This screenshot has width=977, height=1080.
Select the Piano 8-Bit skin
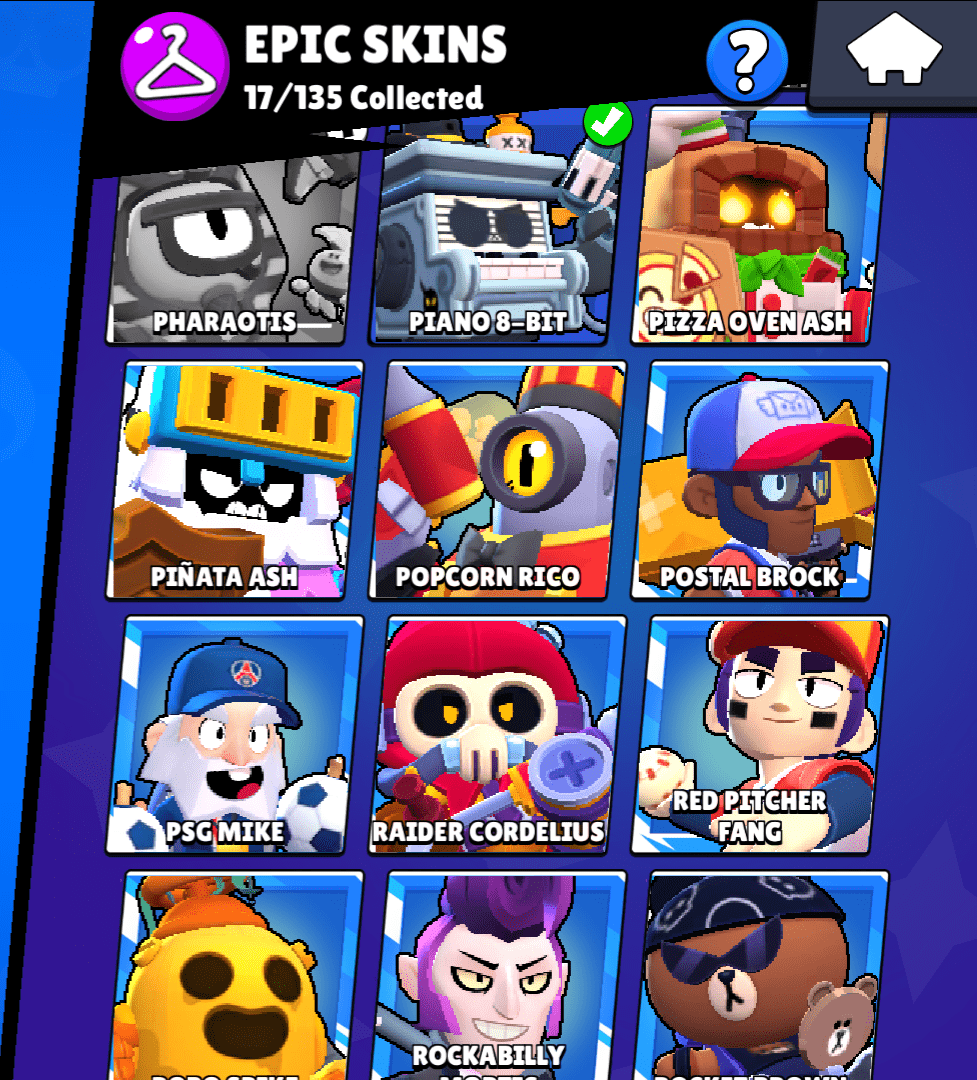(x=490, y=240)
